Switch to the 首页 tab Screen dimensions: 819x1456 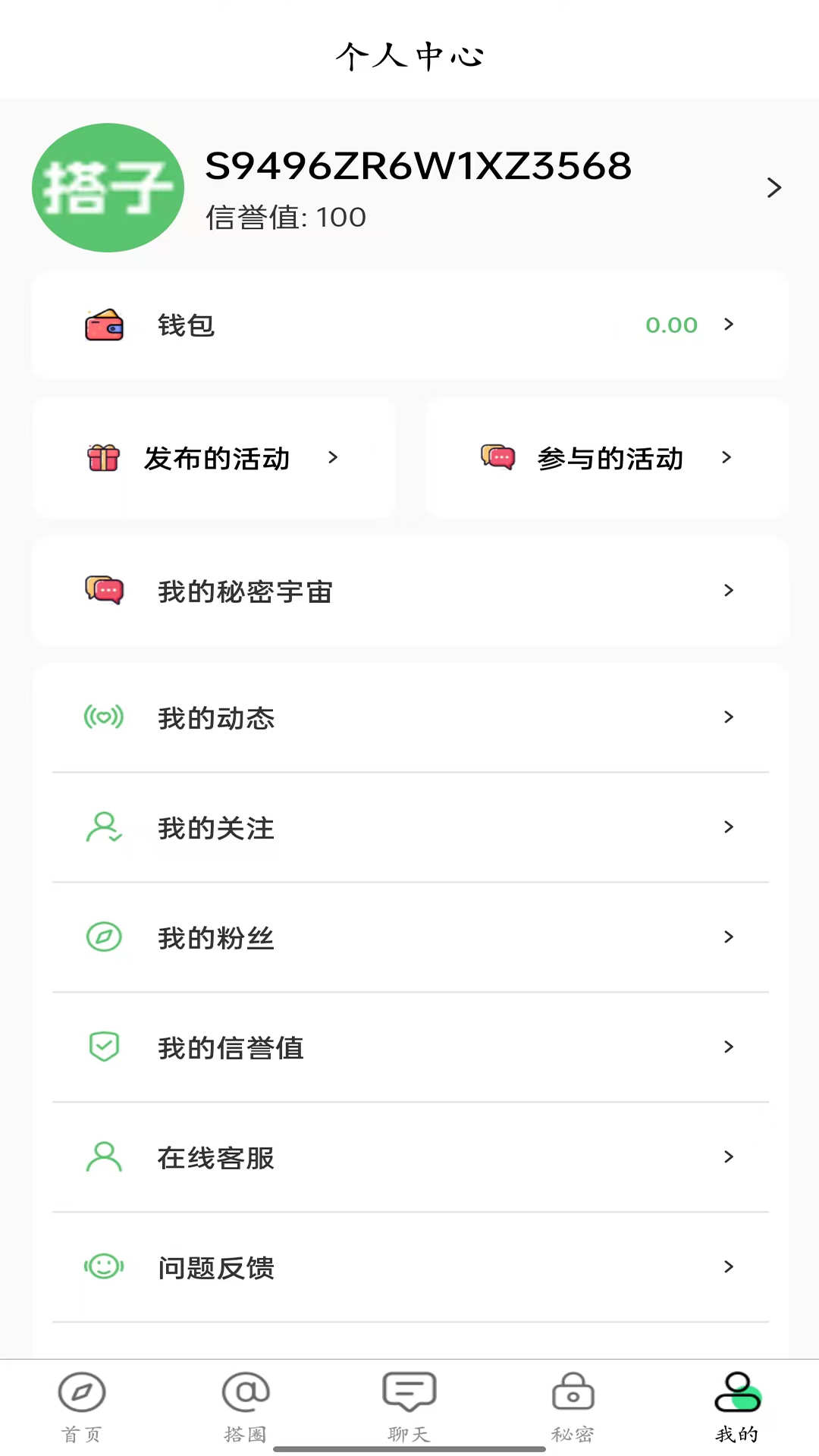(82, 1399)
